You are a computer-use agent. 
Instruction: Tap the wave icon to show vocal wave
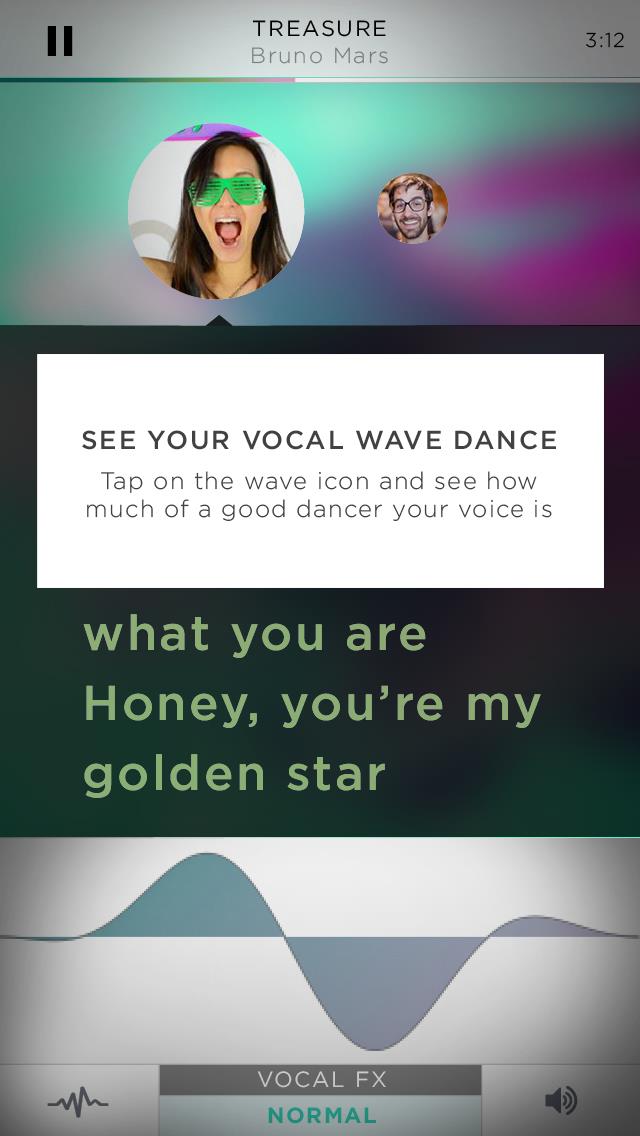point(78,1101)
